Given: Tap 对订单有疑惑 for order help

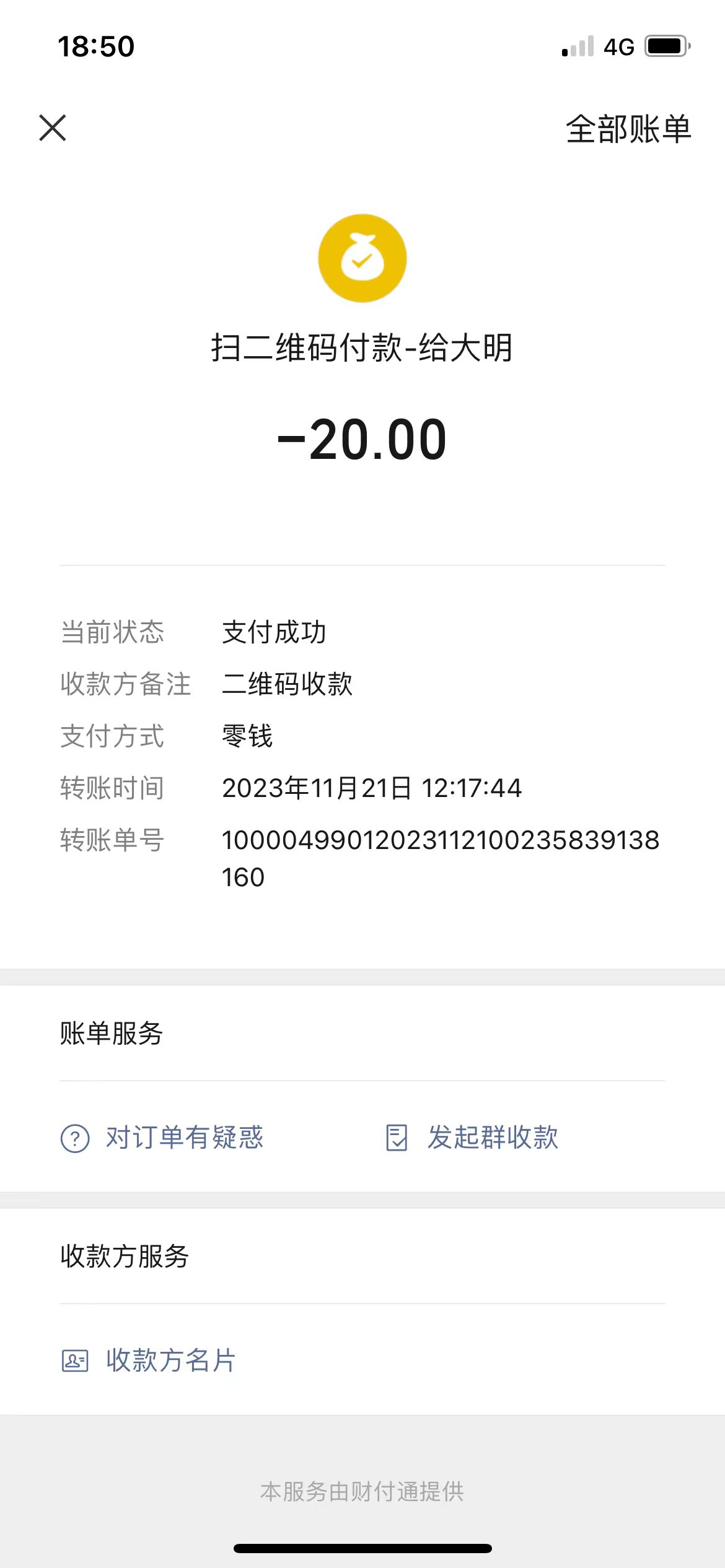Looking at the screenshot, I should pos(162,1138).
